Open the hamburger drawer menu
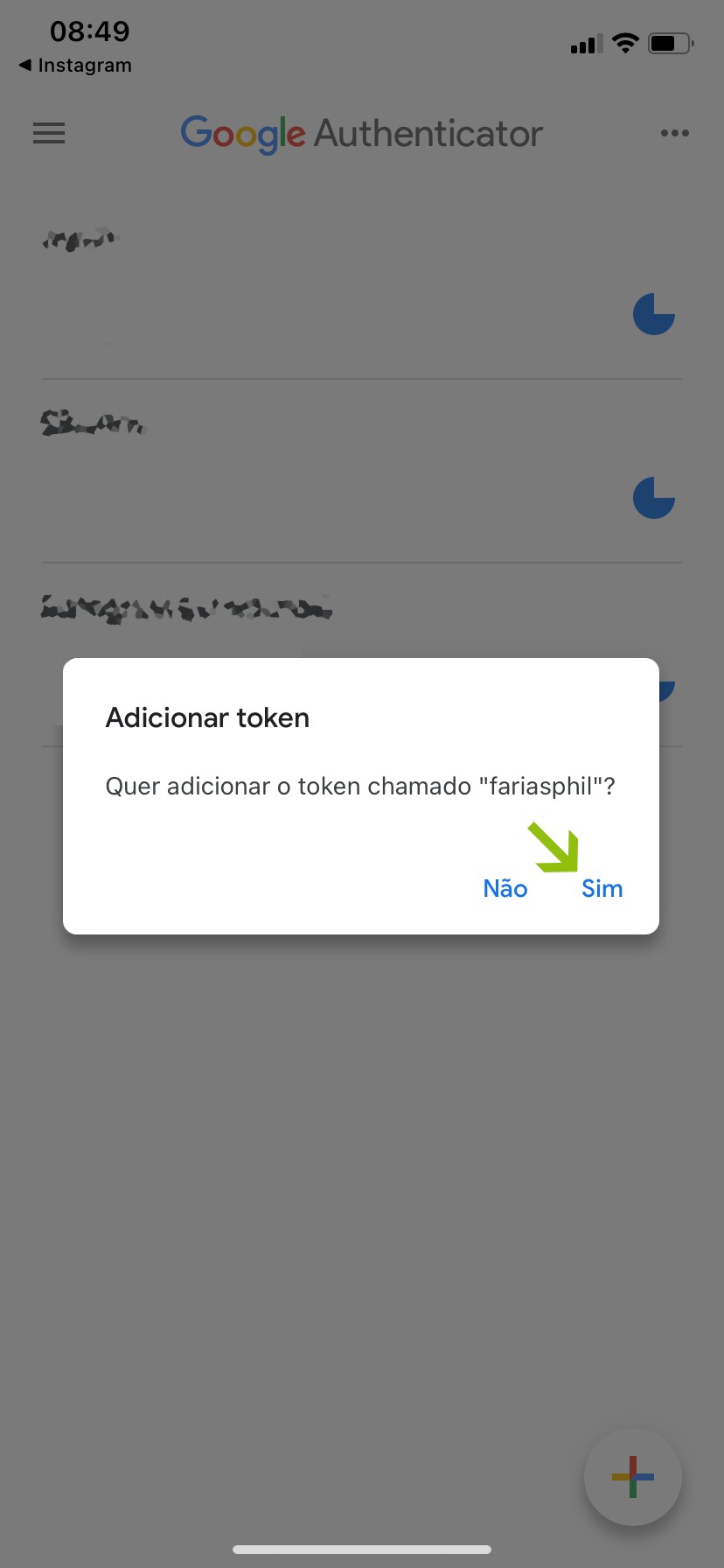Image resolution: width=724 pixels, height=1568 pixels. point(49,133)
